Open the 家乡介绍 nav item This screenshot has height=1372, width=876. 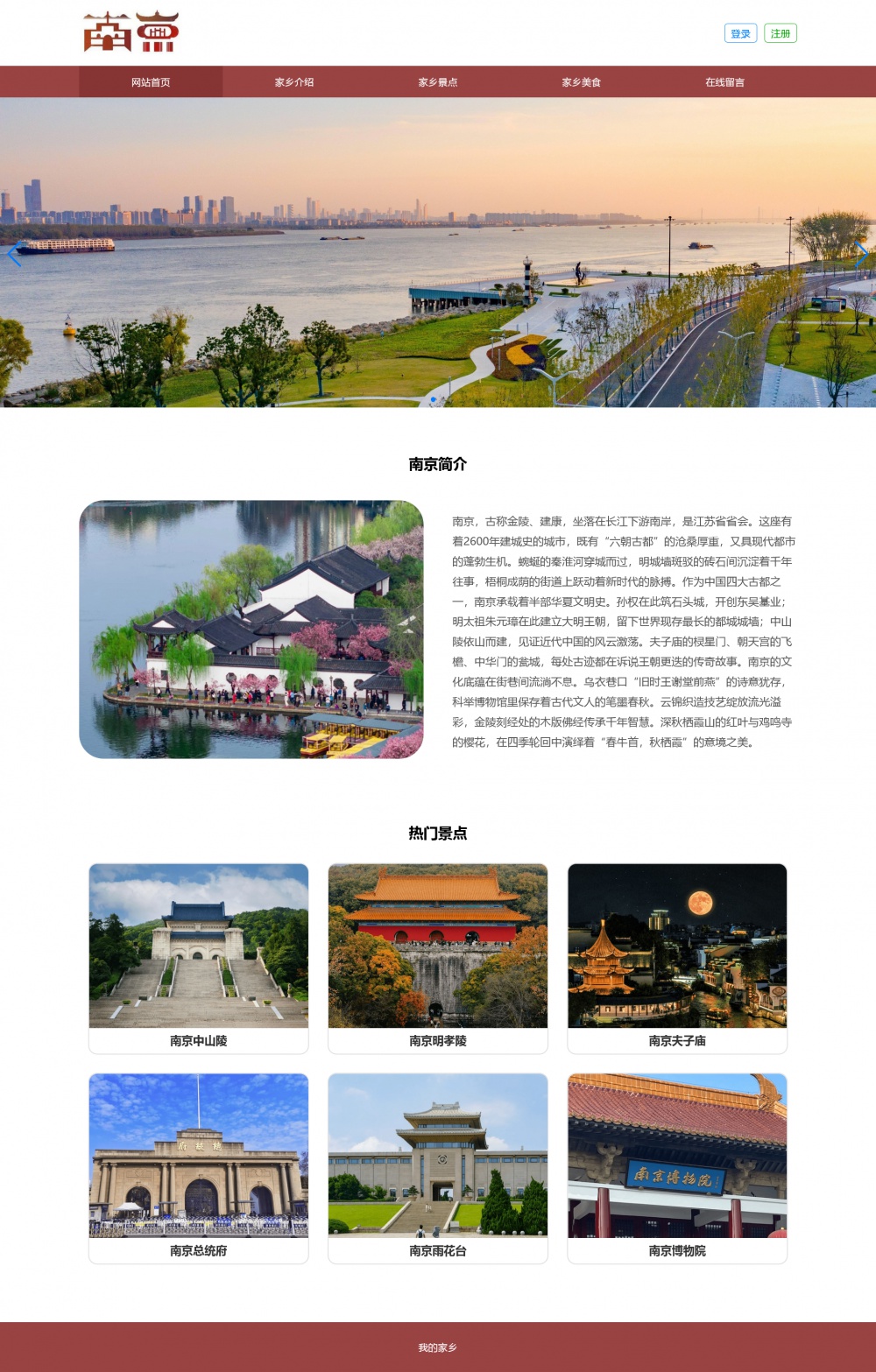point(294,82)
